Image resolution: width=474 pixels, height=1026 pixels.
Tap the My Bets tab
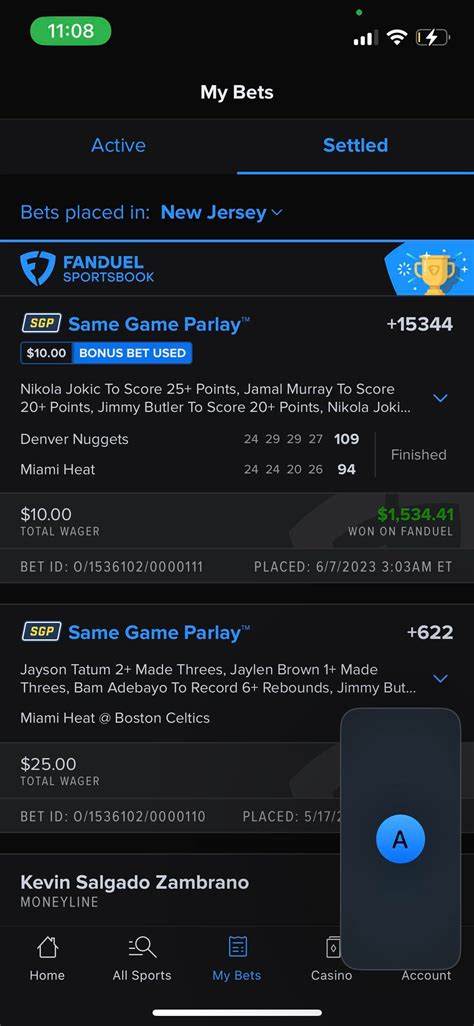click(x=237, y=959)
